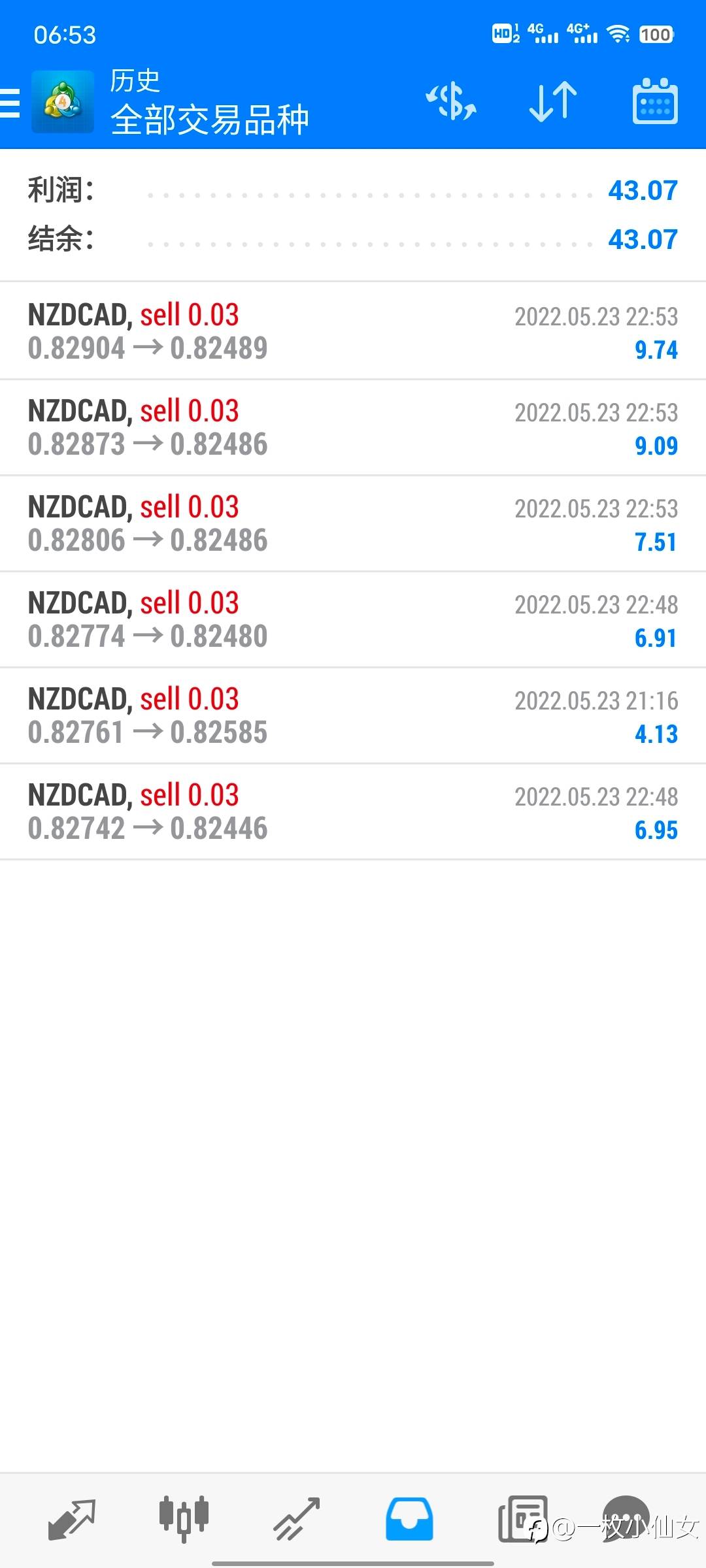Open the side drawer menu
The image size is (706, 1568).
coord(10,103)
